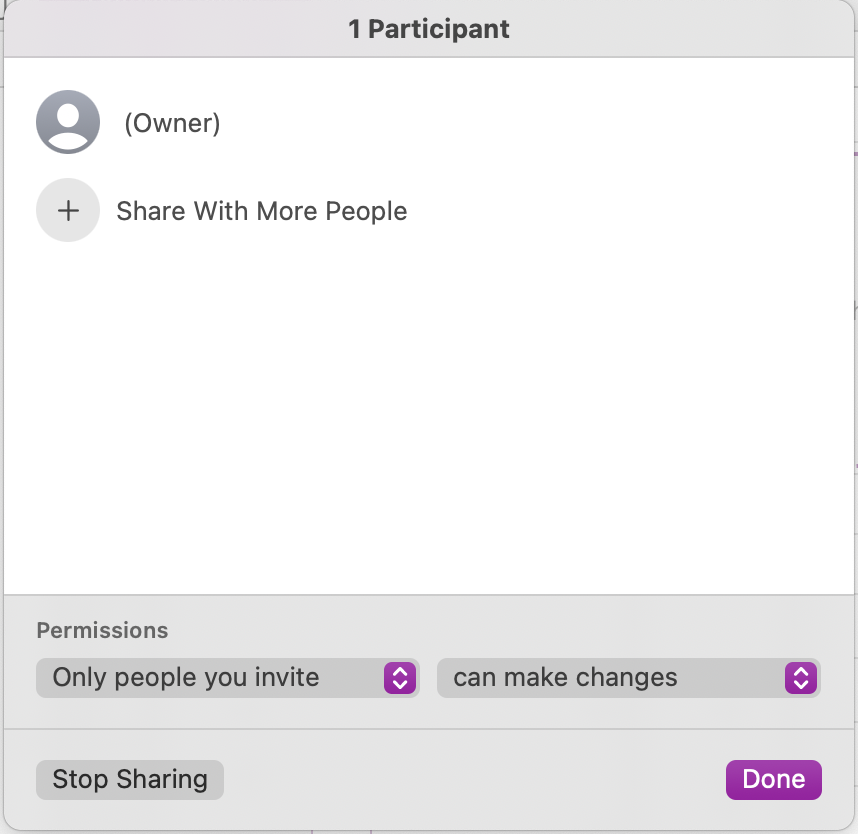Select the Owner participant row
This screenshot has width=858, height=834.
coord(170,123)
